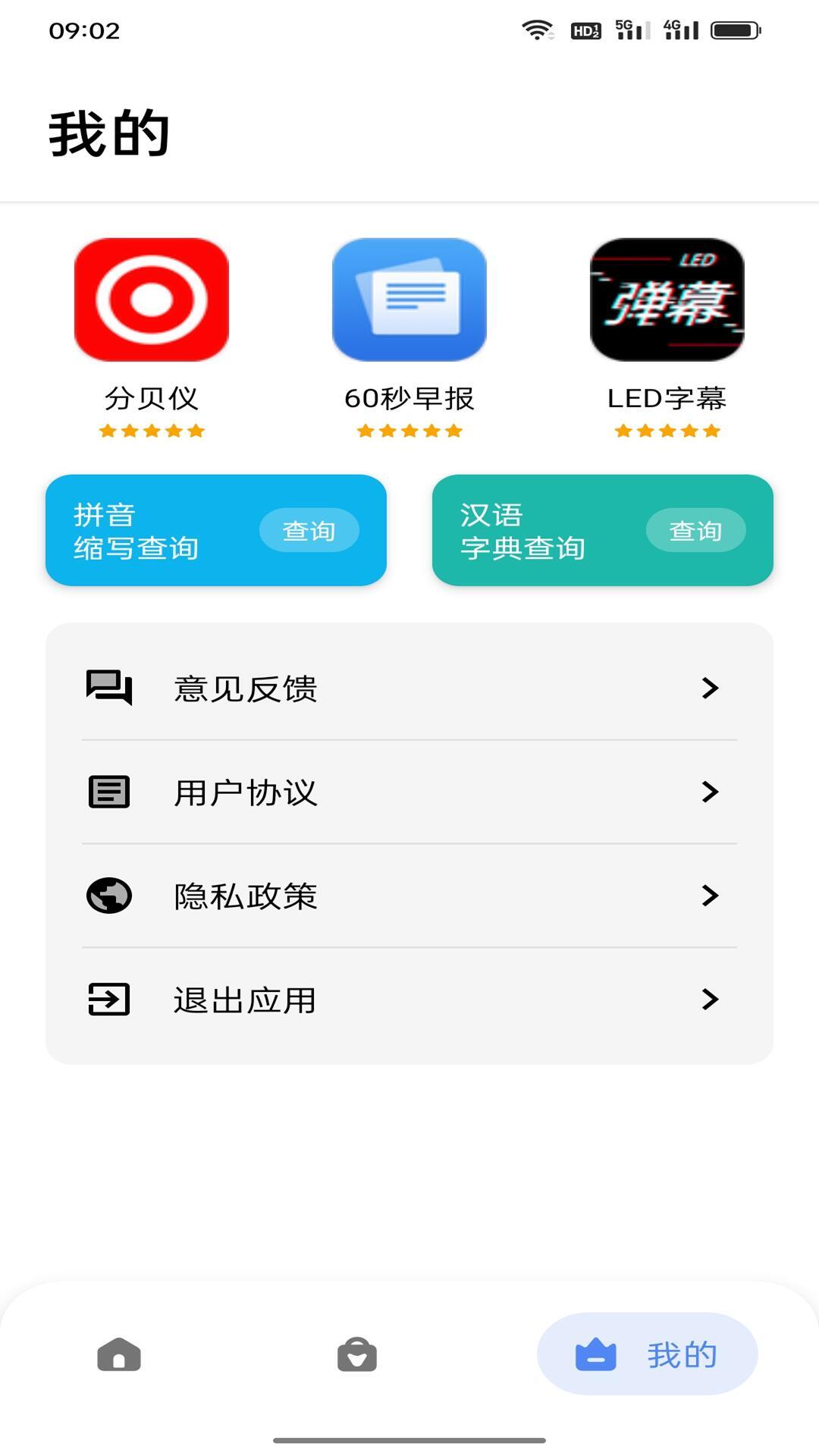The width and height of the screenshot is (819, 1456).
Task: Click the 隐私政策 globe icon
Action: (109, 896)
